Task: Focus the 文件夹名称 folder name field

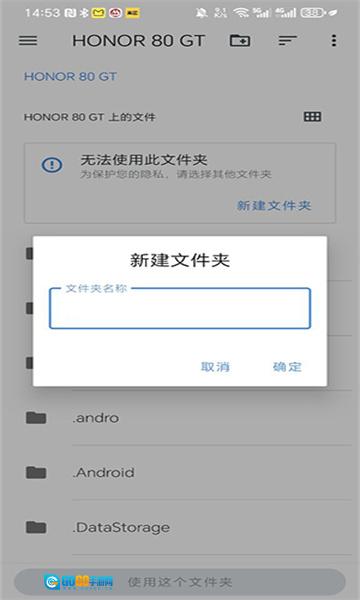Action: click(180, 308)
